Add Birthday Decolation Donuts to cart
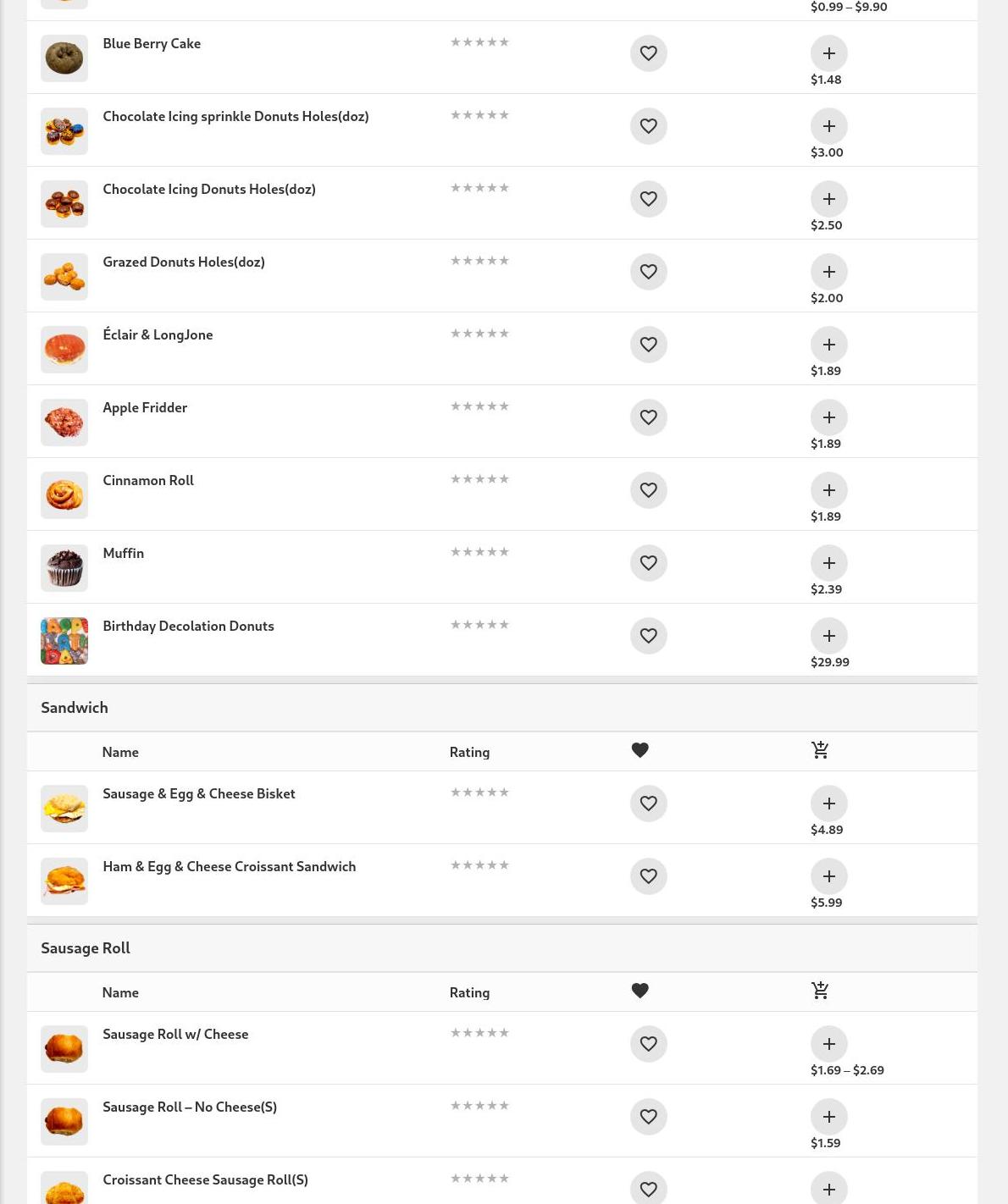This screenshot has width=1008, height=1204. 828,635
